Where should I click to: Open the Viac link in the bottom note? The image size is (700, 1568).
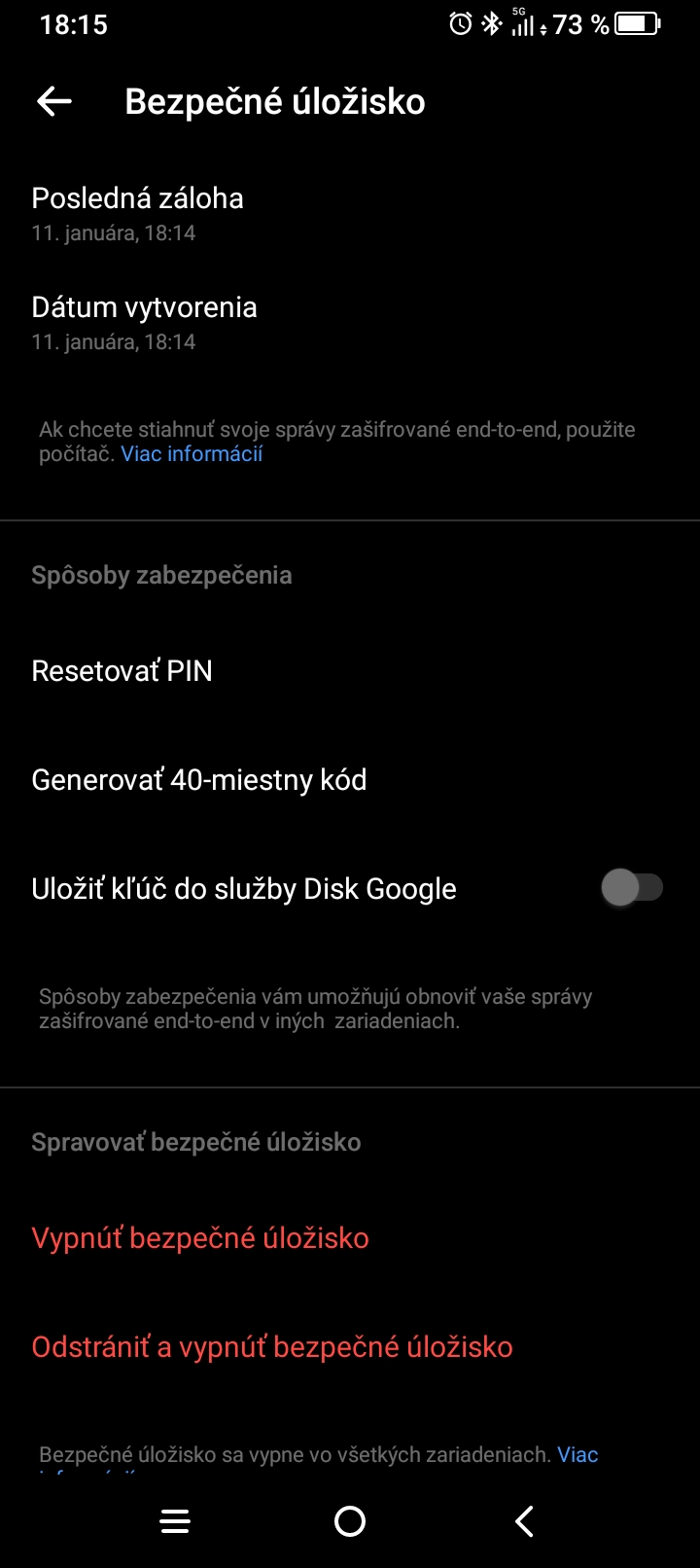click(577, 1455)
